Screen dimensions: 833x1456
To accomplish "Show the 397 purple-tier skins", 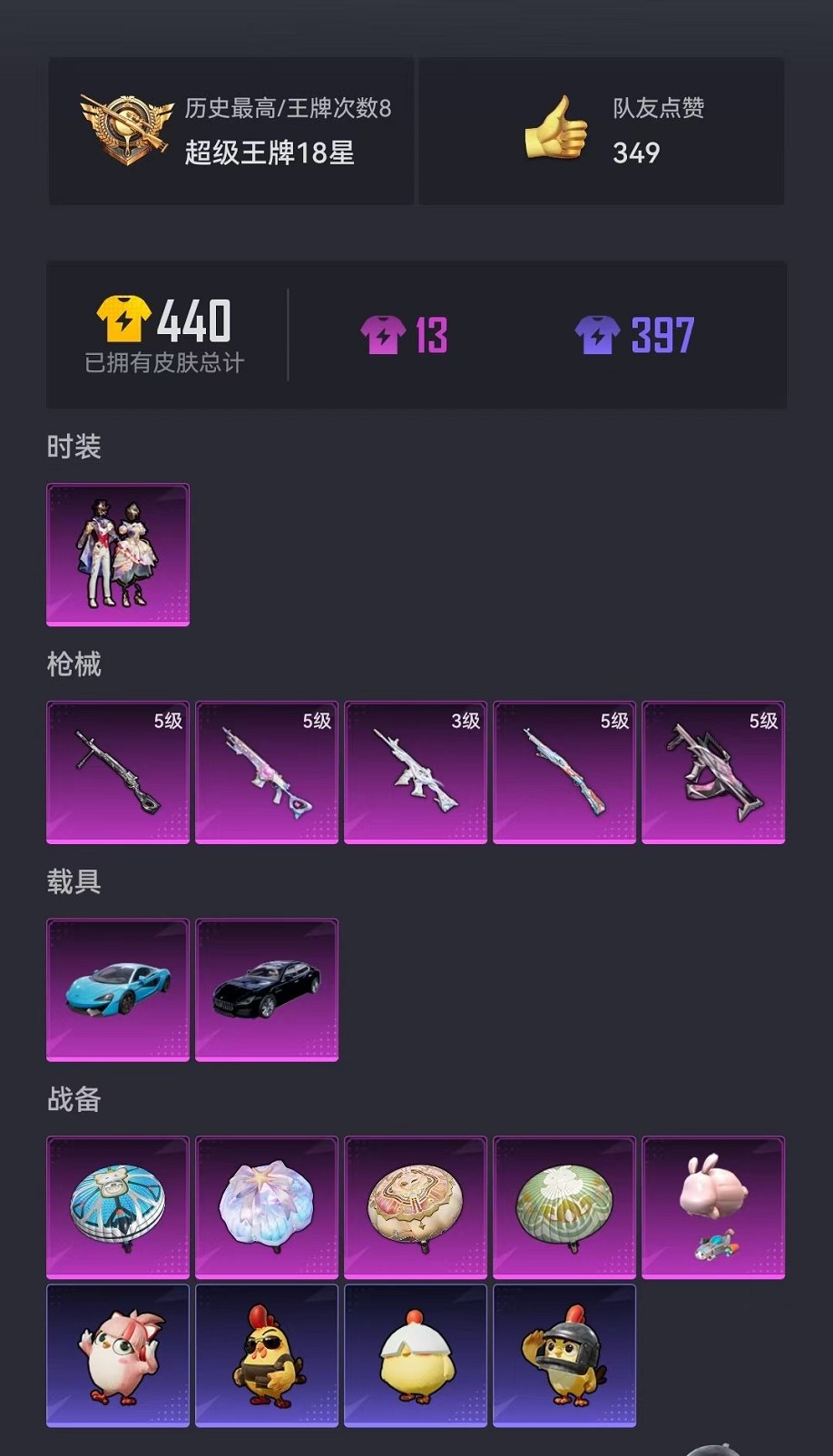I will 635,335.
